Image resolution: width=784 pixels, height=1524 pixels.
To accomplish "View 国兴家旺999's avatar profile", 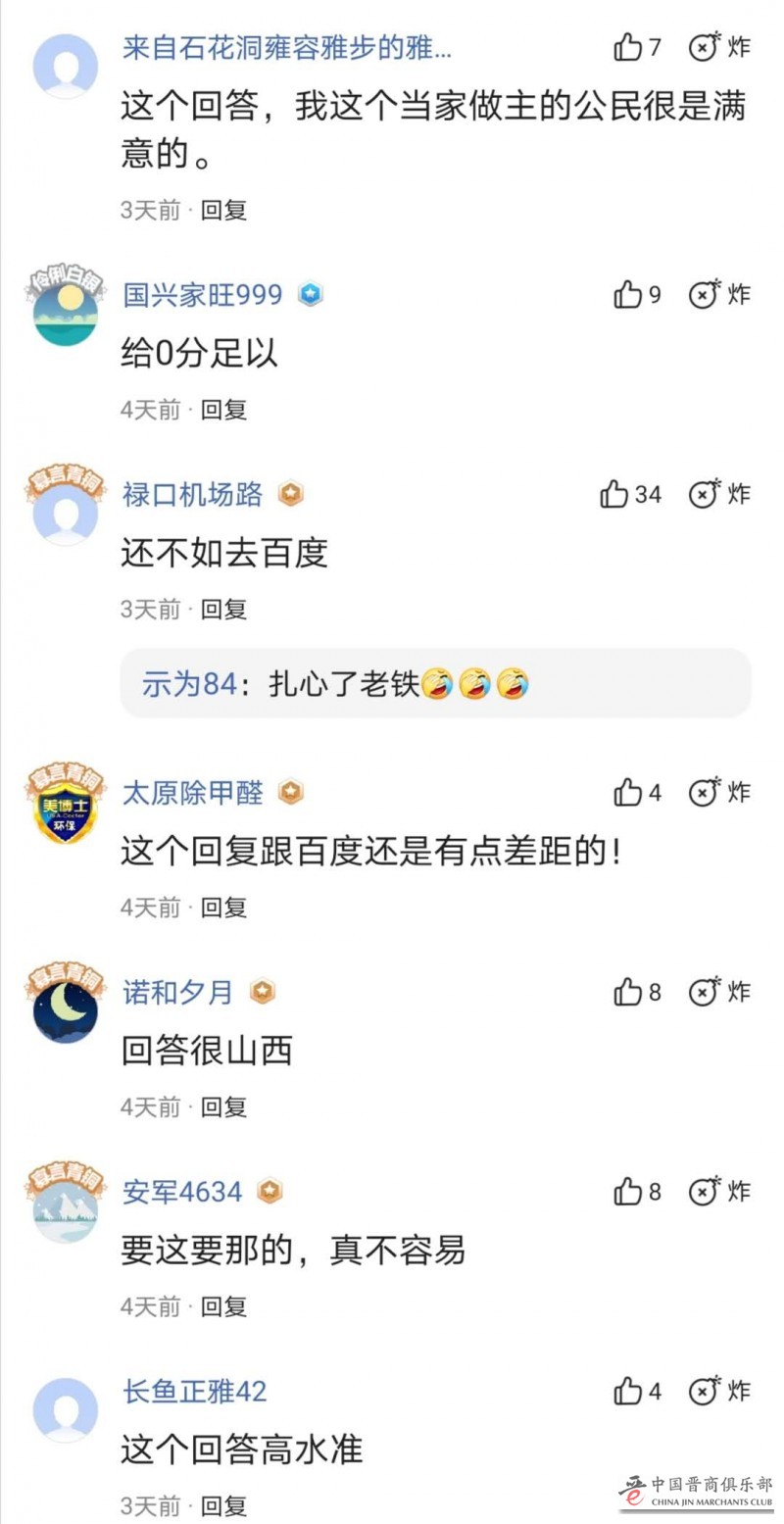I will [66, 312].
